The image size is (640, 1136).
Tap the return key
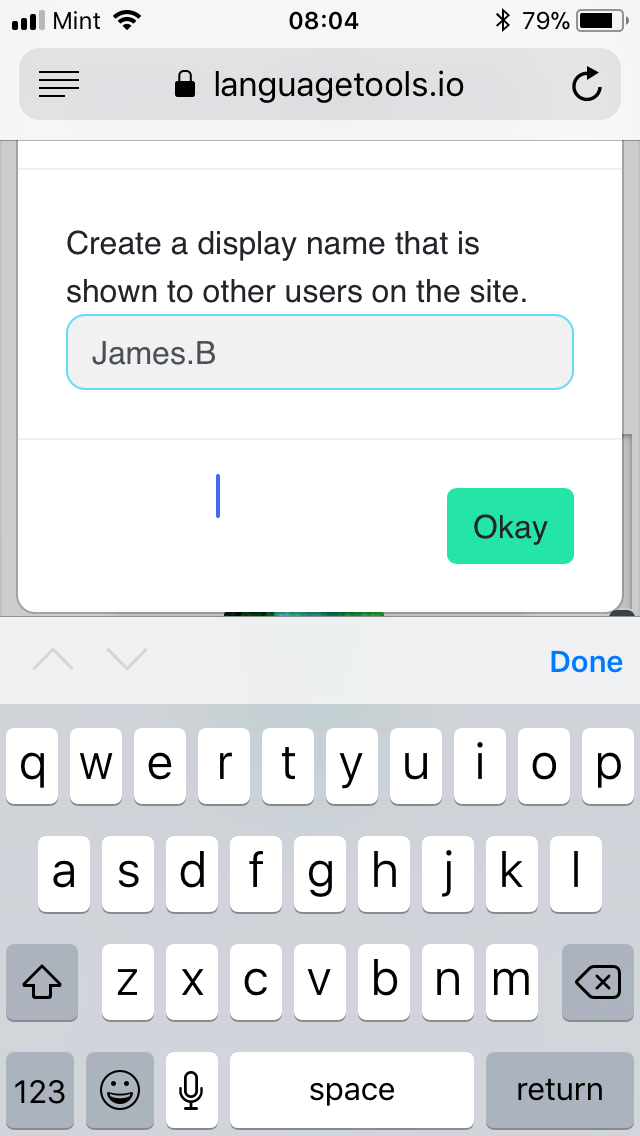coord(559,1089)
